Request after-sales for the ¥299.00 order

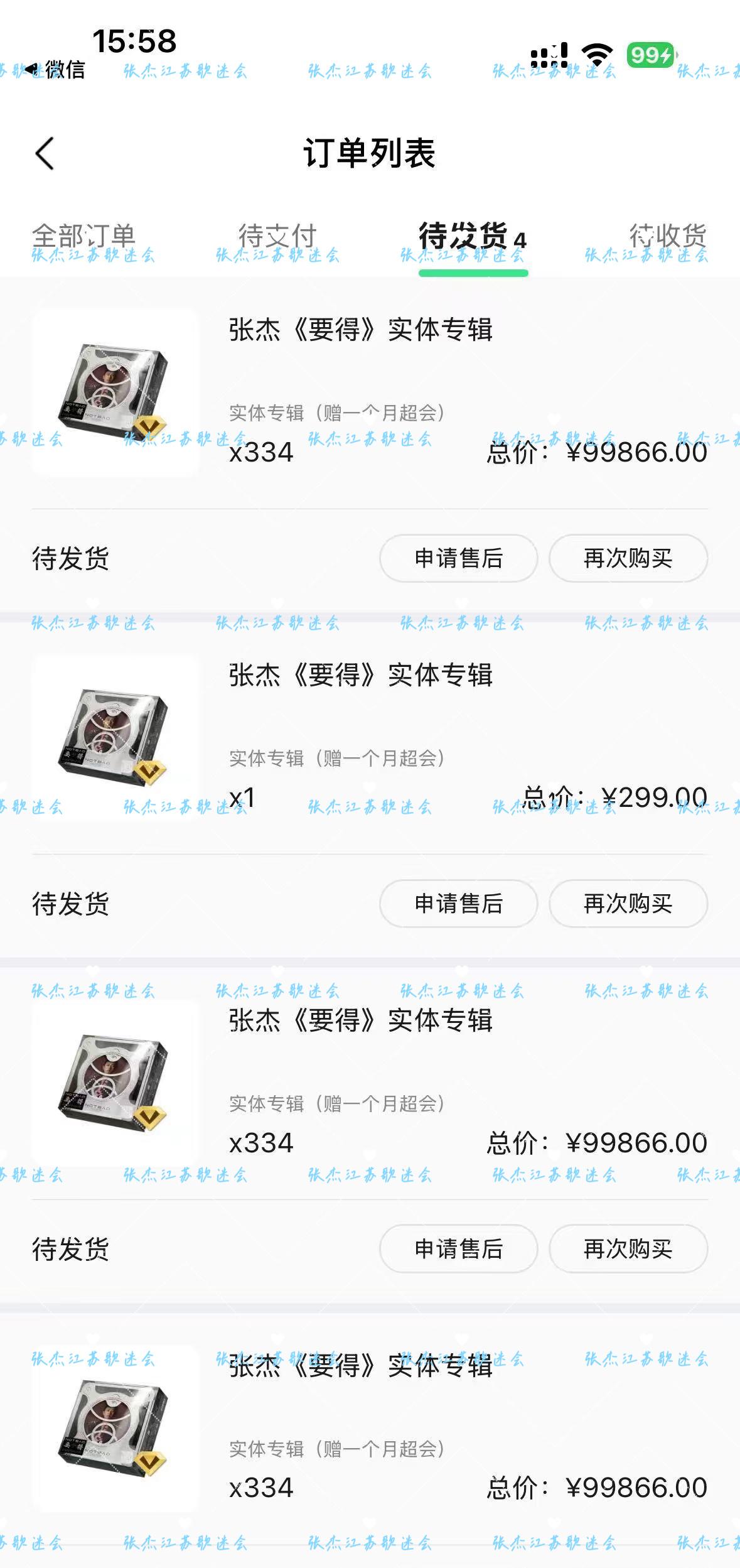pos(458,904)
